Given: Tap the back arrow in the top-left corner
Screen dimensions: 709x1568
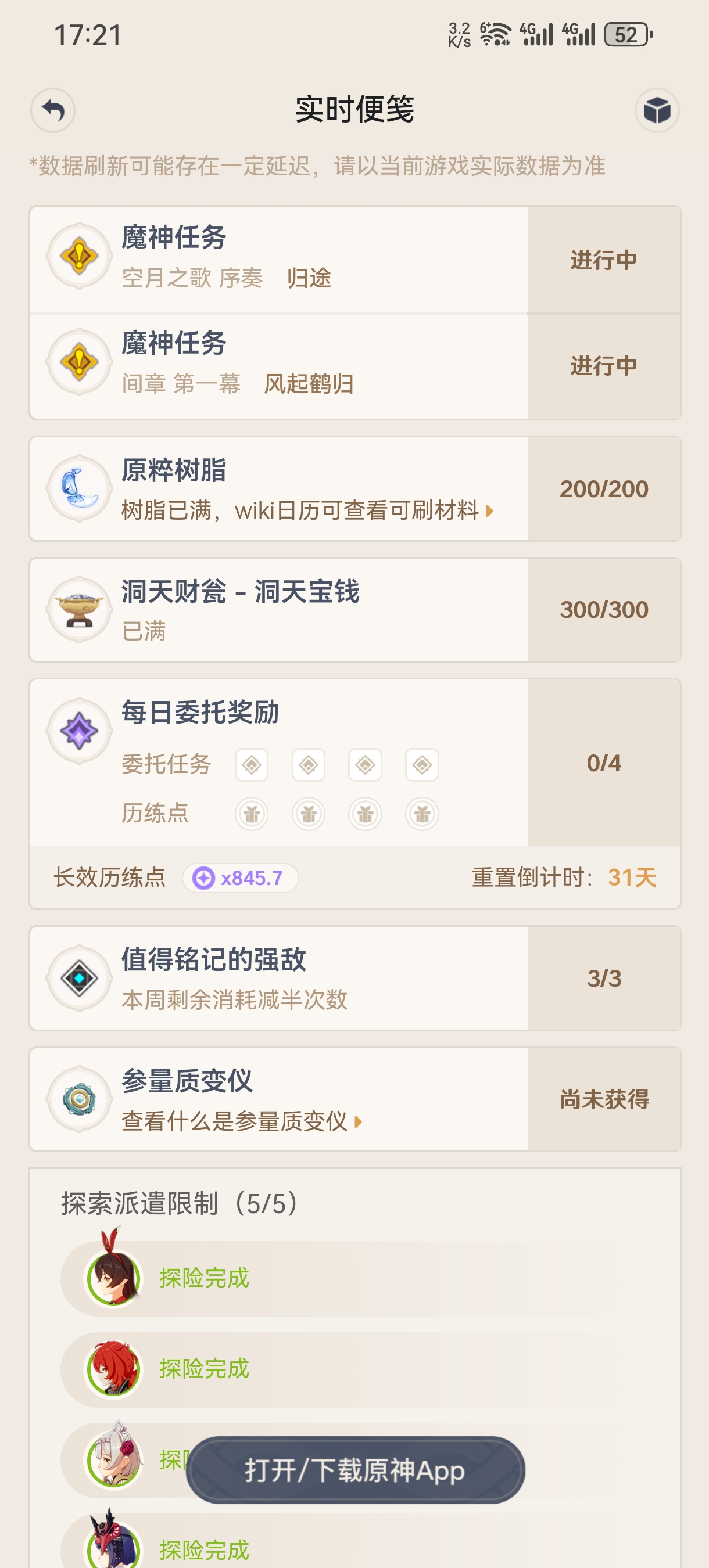Looking at the screenshot, I should point(52,110).
